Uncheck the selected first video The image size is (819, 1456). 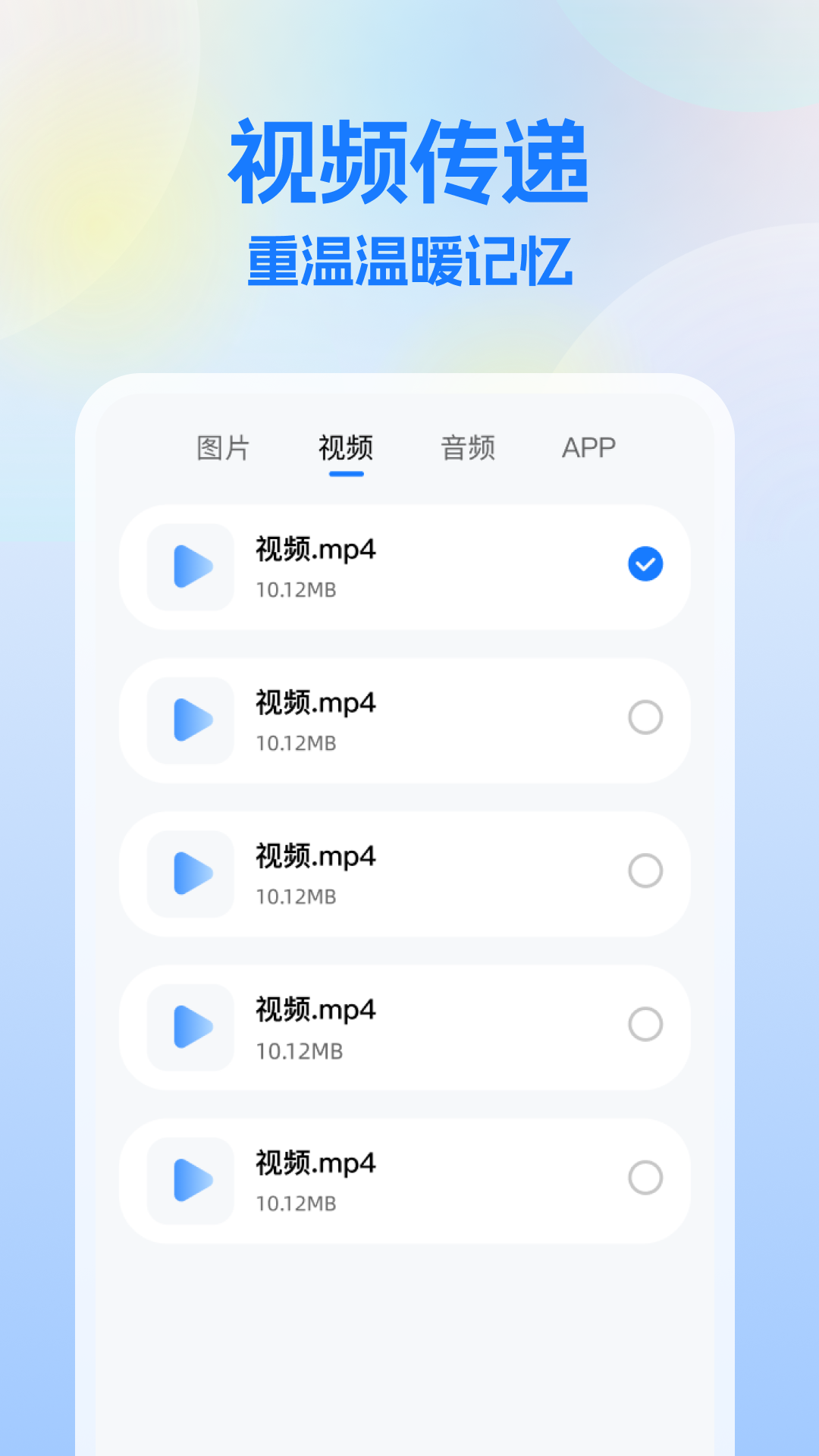[644, 564]
